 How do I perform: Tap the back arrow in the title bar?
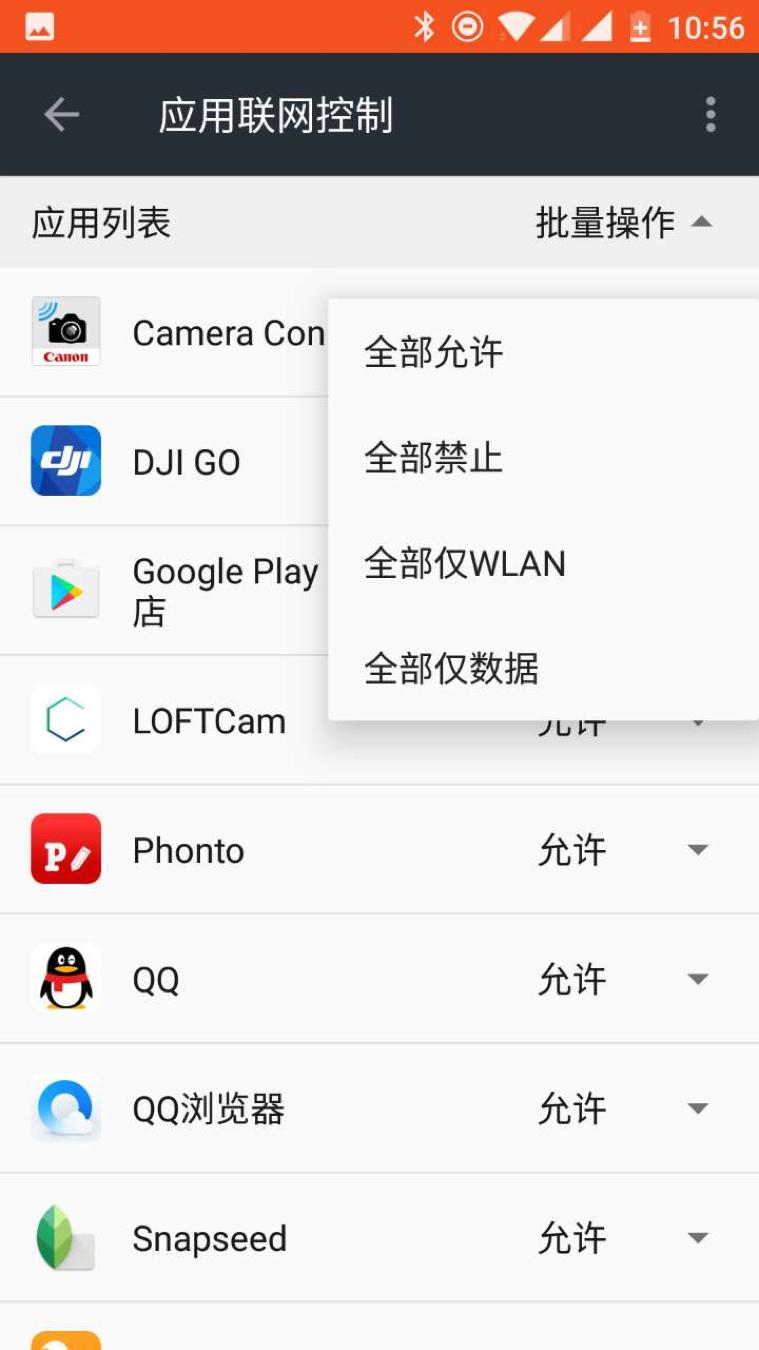[x=61, y=114]
